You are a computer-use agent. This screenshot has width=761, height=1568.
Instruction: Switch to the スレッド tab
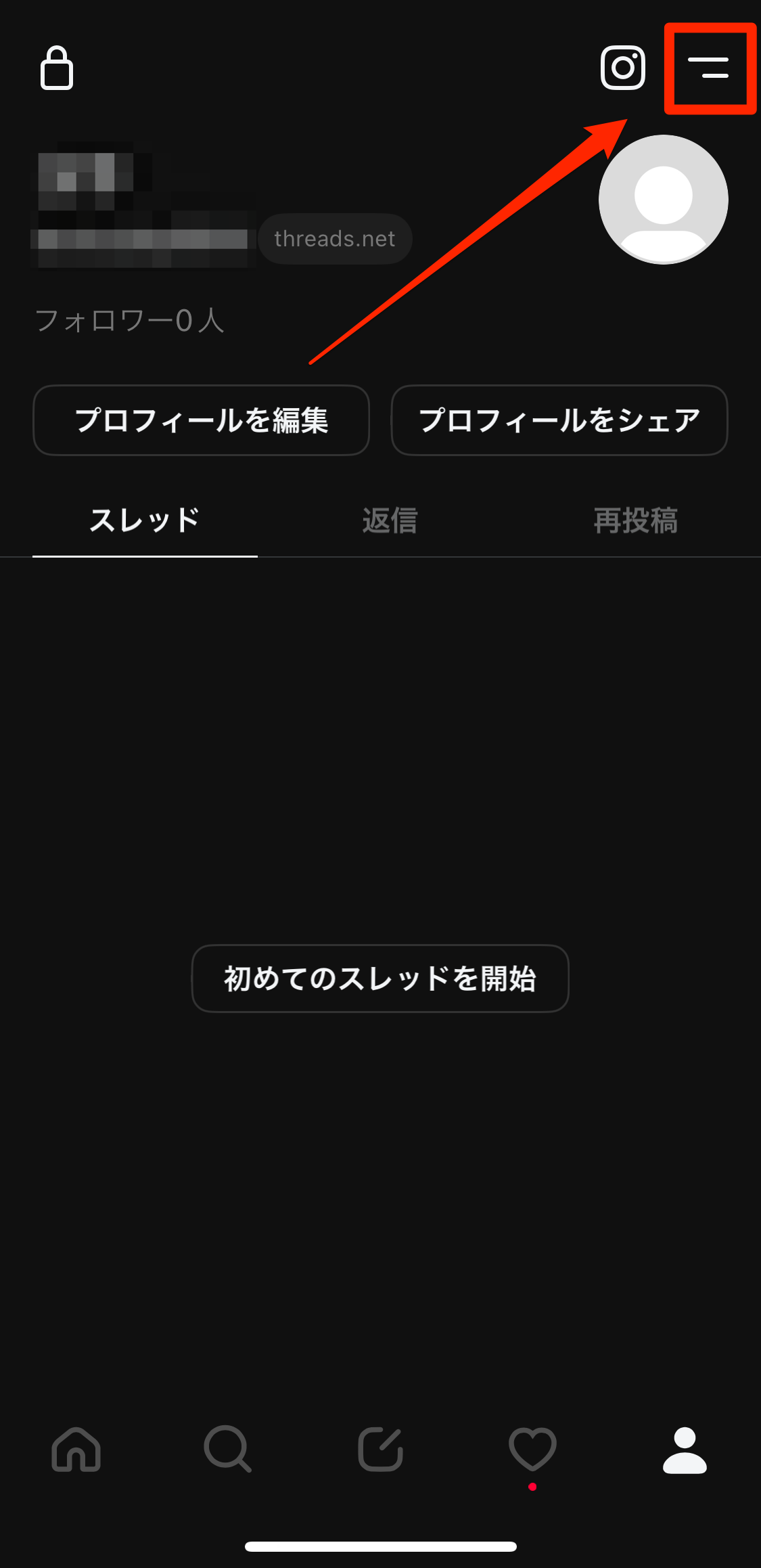(x=145, y=520)
